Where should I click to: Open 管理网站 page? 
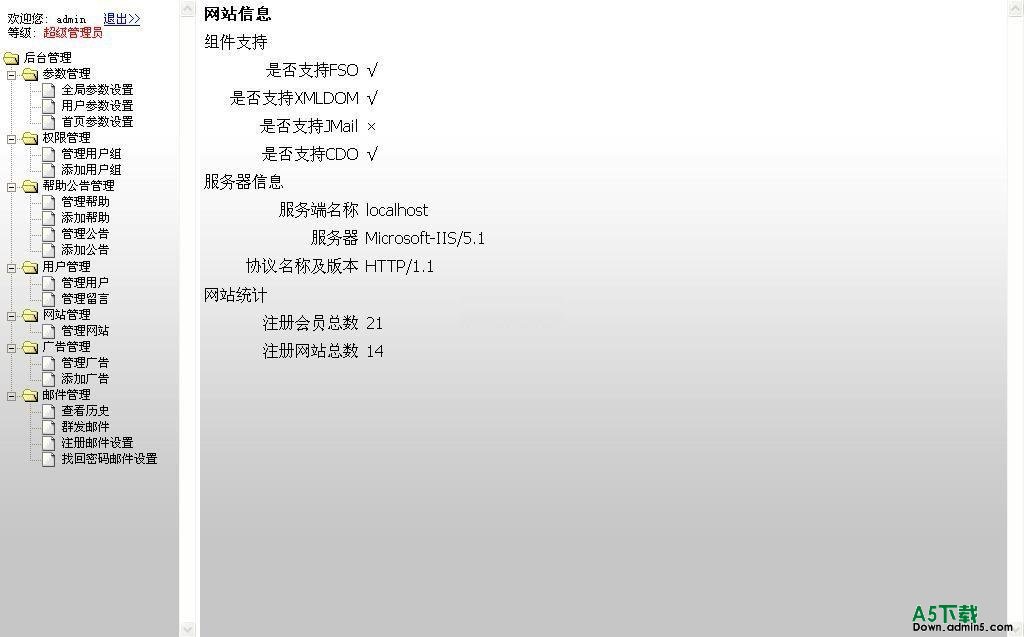(x=85, y=331)
